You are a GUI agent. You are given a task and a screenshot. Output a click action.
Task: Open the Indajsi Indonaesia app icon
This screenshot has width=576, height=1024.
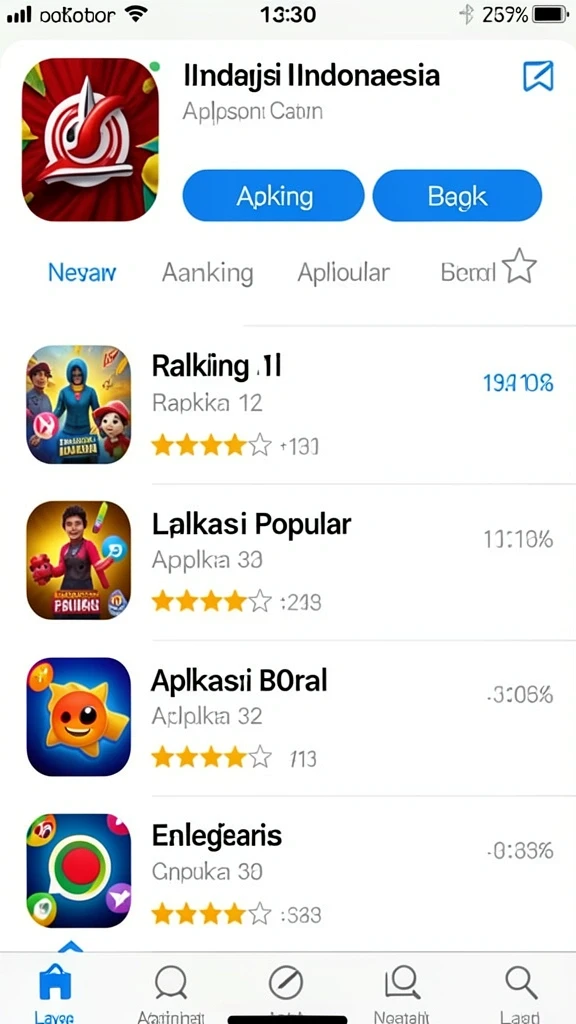pyautogui.click(x=90, y=140)
